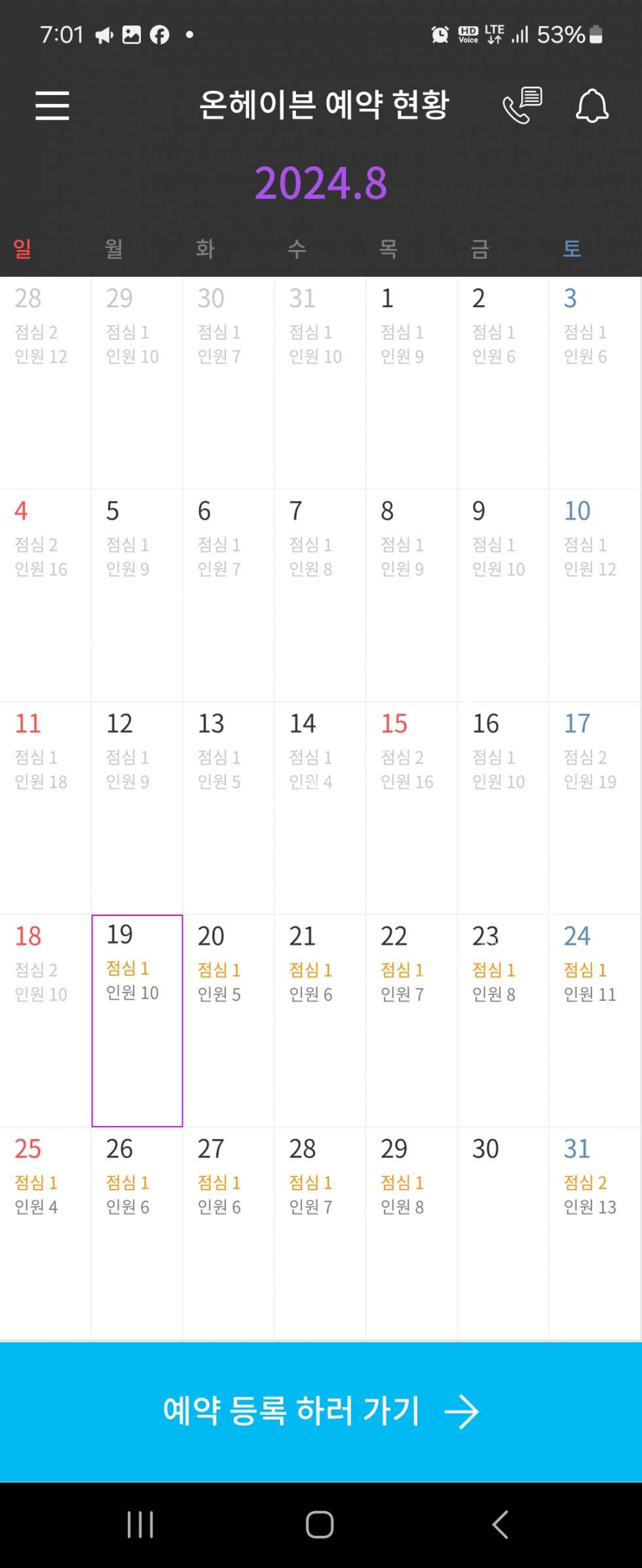
Task: Pick August 25 with 인원 4
Action: (45, 1232)
